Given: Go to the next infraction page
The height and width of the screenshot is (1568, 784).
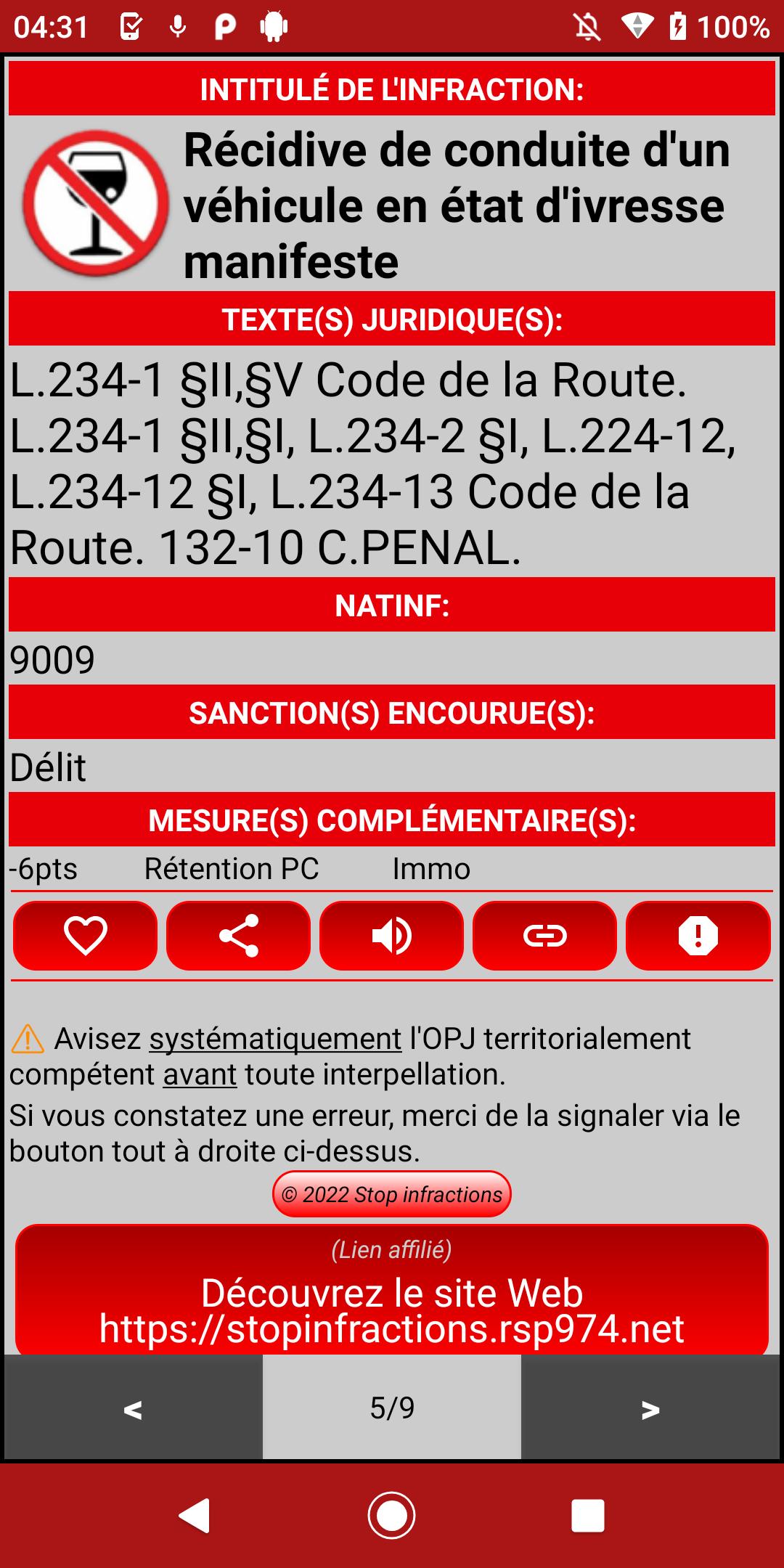Looking at the screenshot, I should [x=650, y=1408].
